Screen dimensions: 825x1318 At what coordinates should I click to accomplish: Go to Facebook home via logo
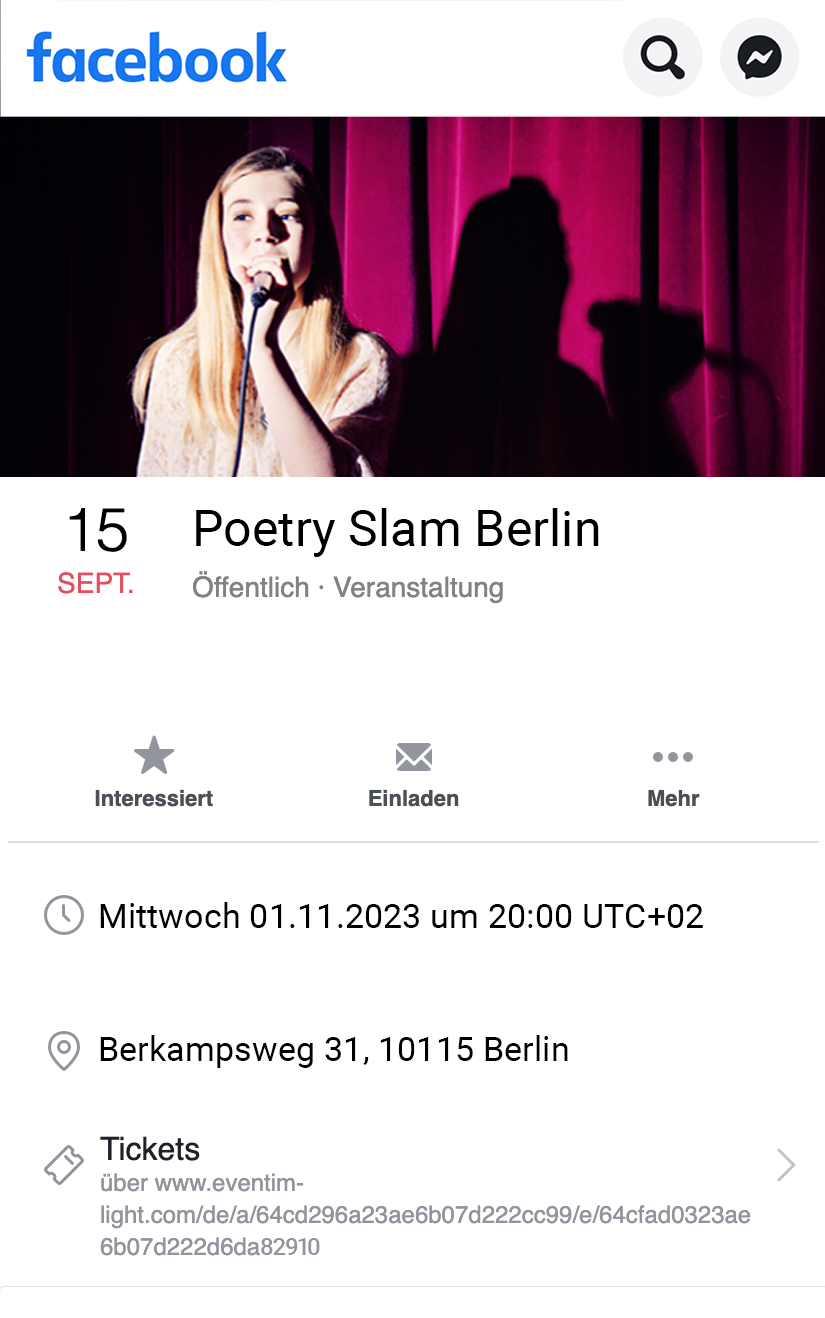click(157, 58)
